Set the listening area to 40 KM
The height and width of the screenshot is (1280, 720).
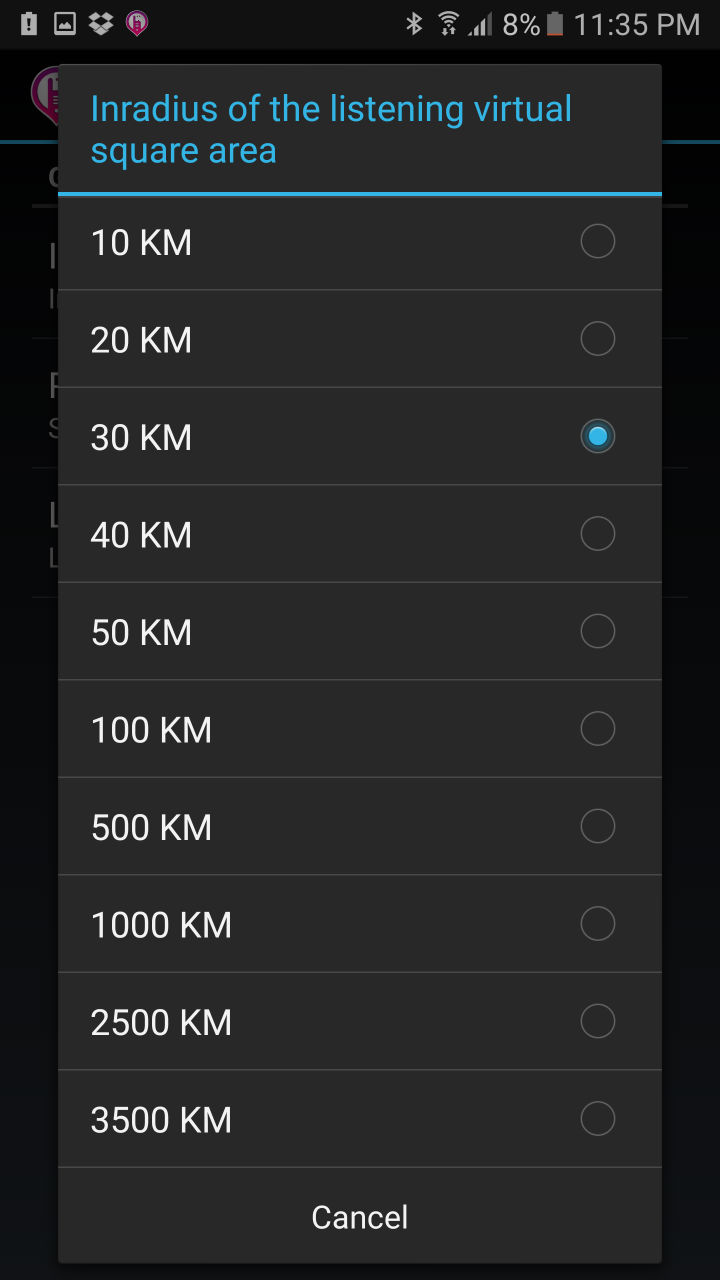[x=360, y=534]
